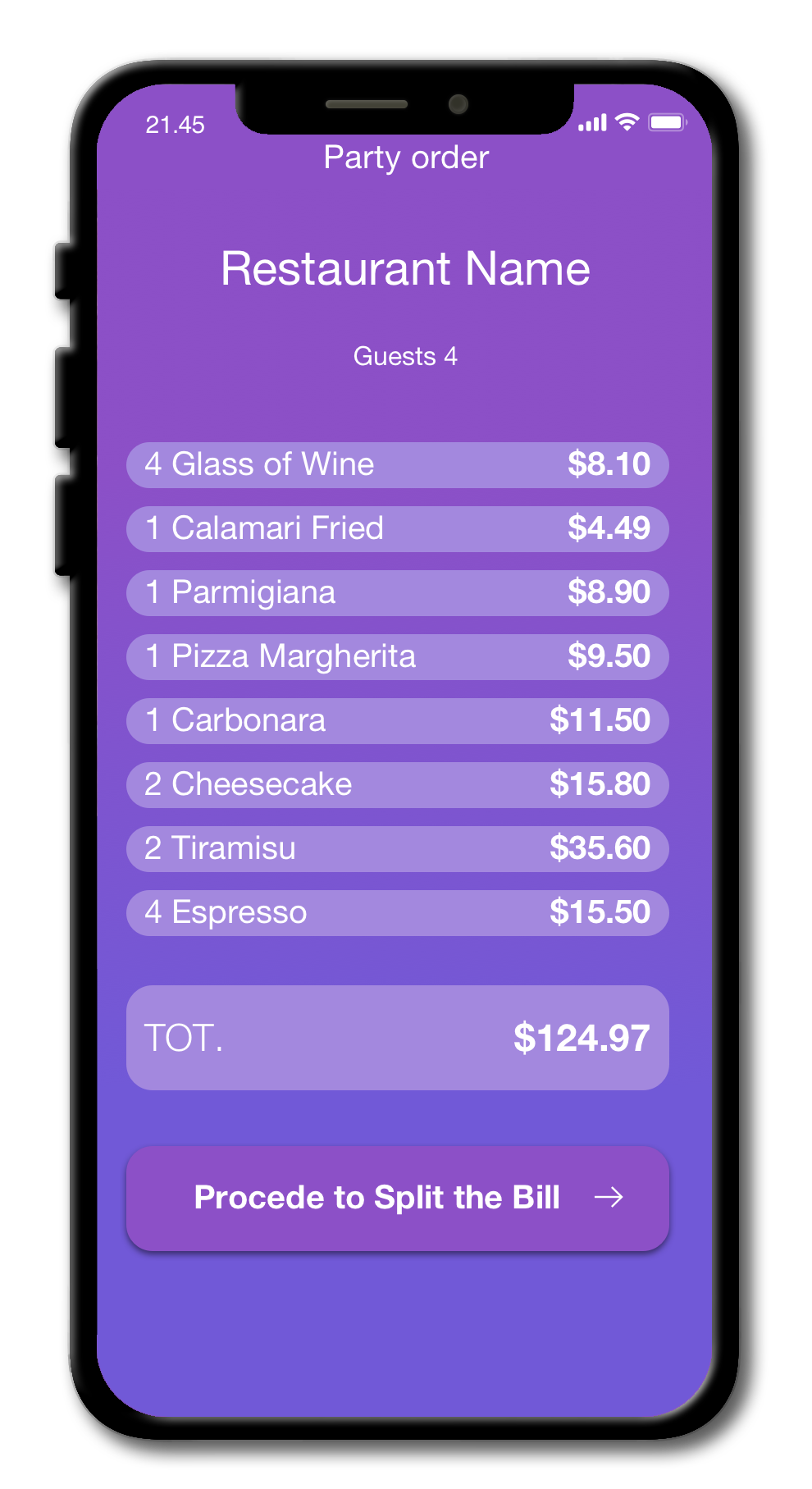Open the Pizza Margherita row
This screenshot has height=1489, width=812.
coord(397,656)
